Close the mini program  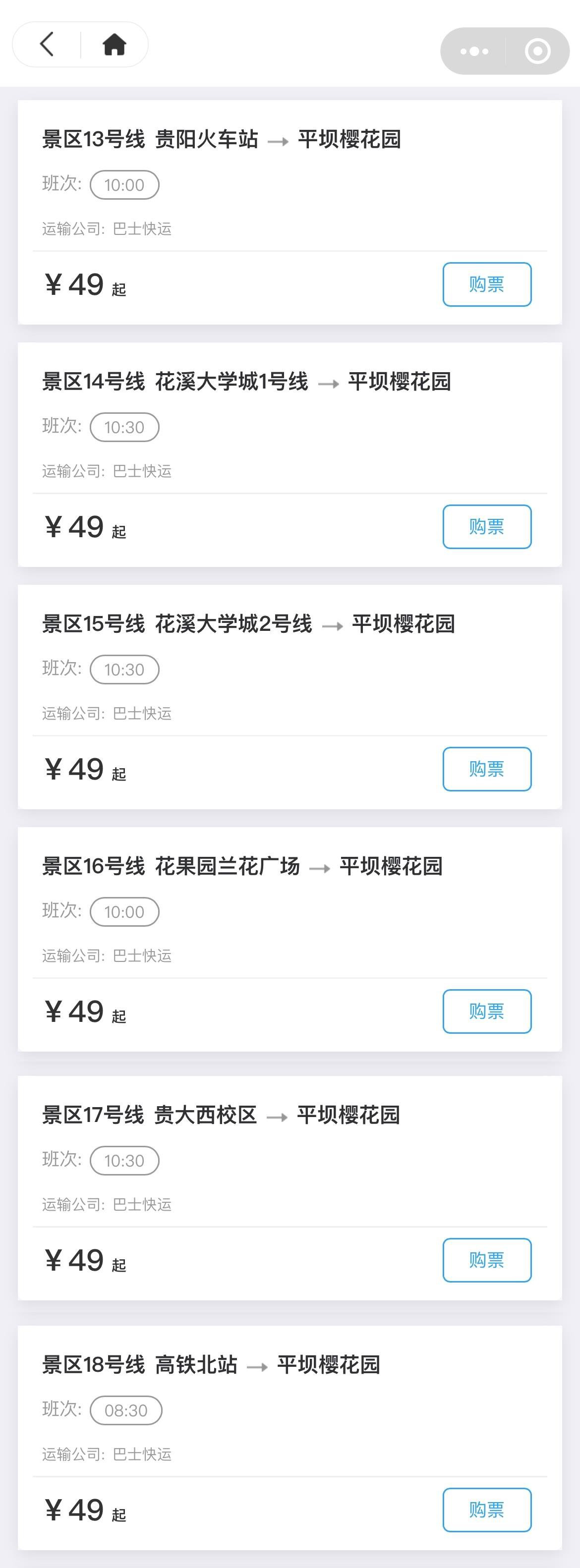tap(537, 51)
